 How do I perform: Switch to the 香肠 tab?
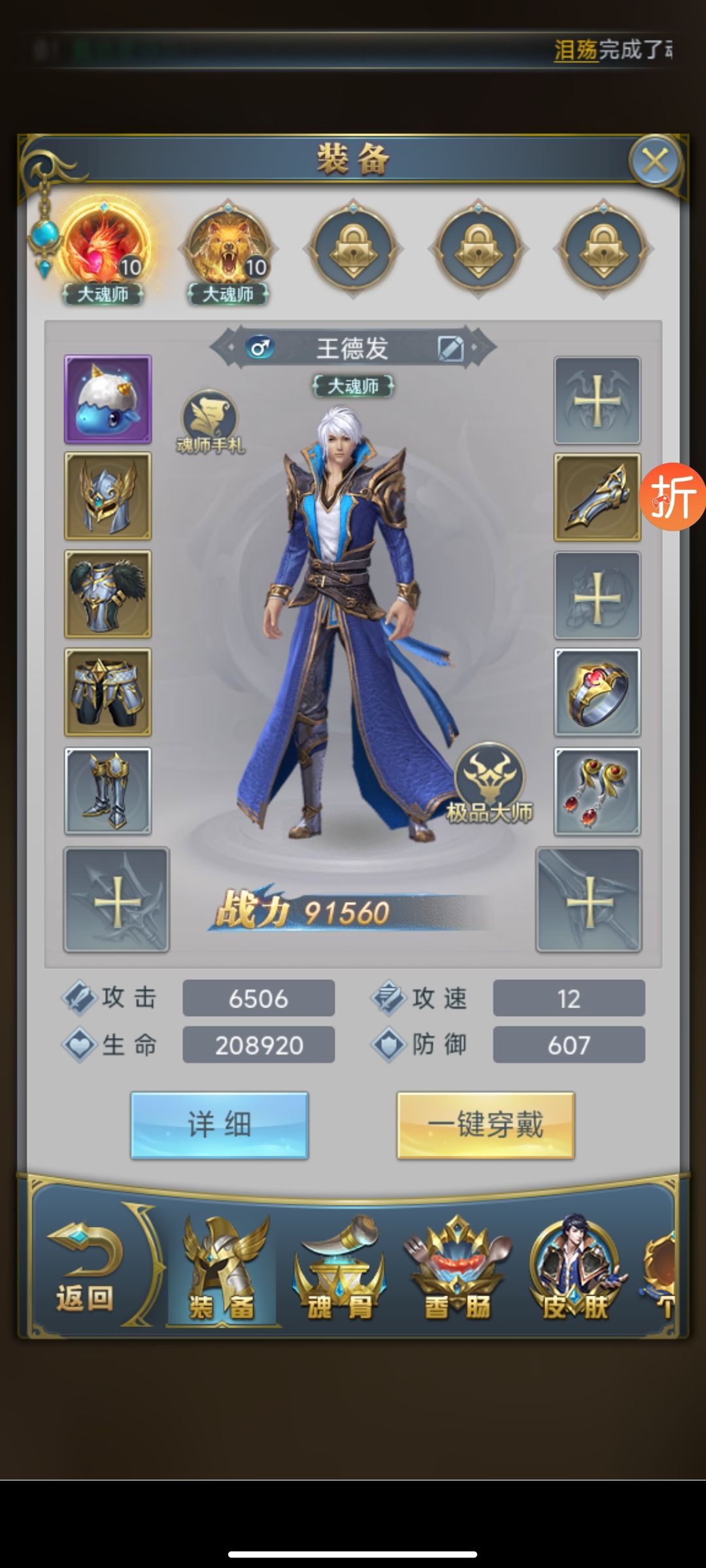coord(457,1271)
